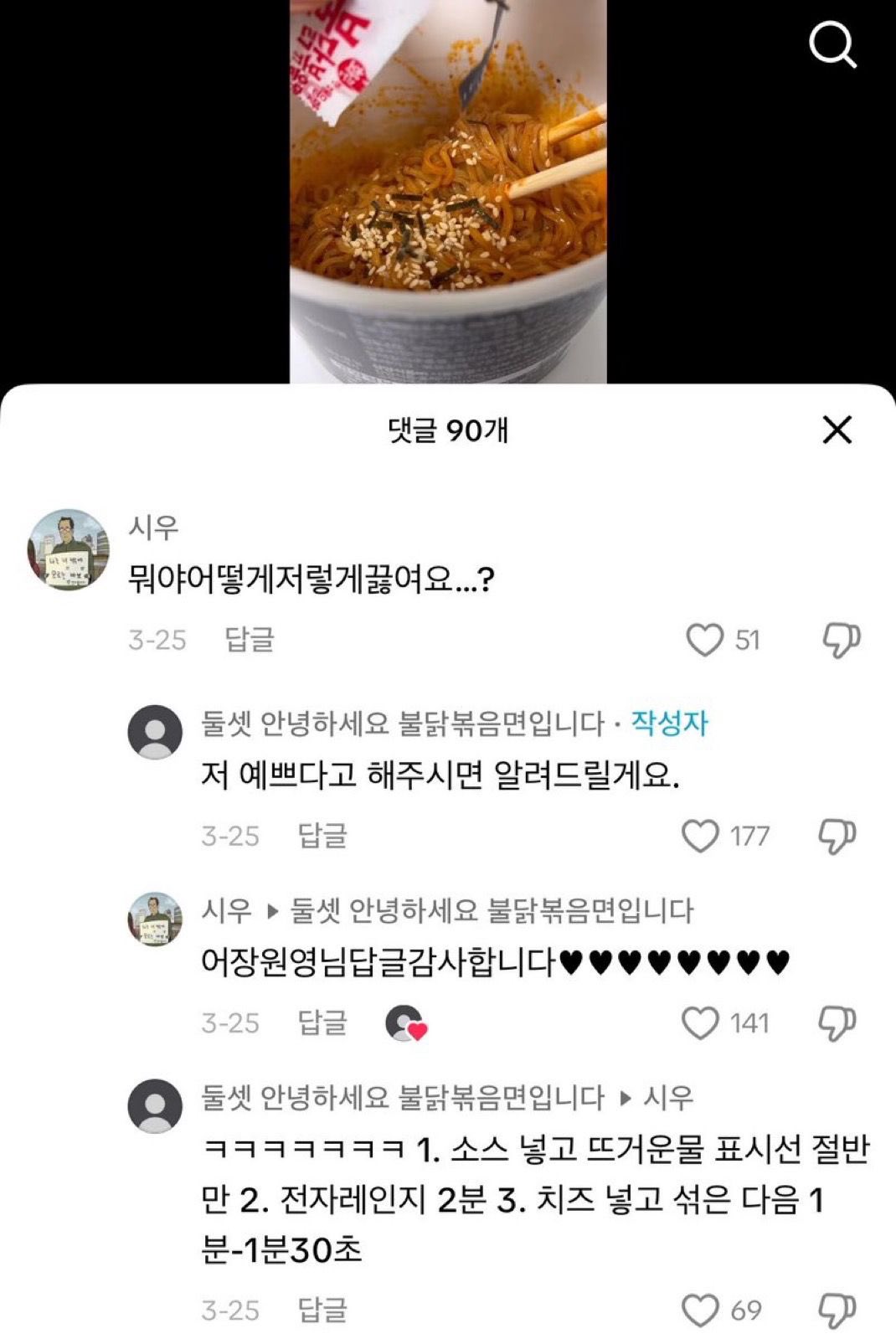
Task: Dislike the author's 177-like reply
Action: click(836, 836)
